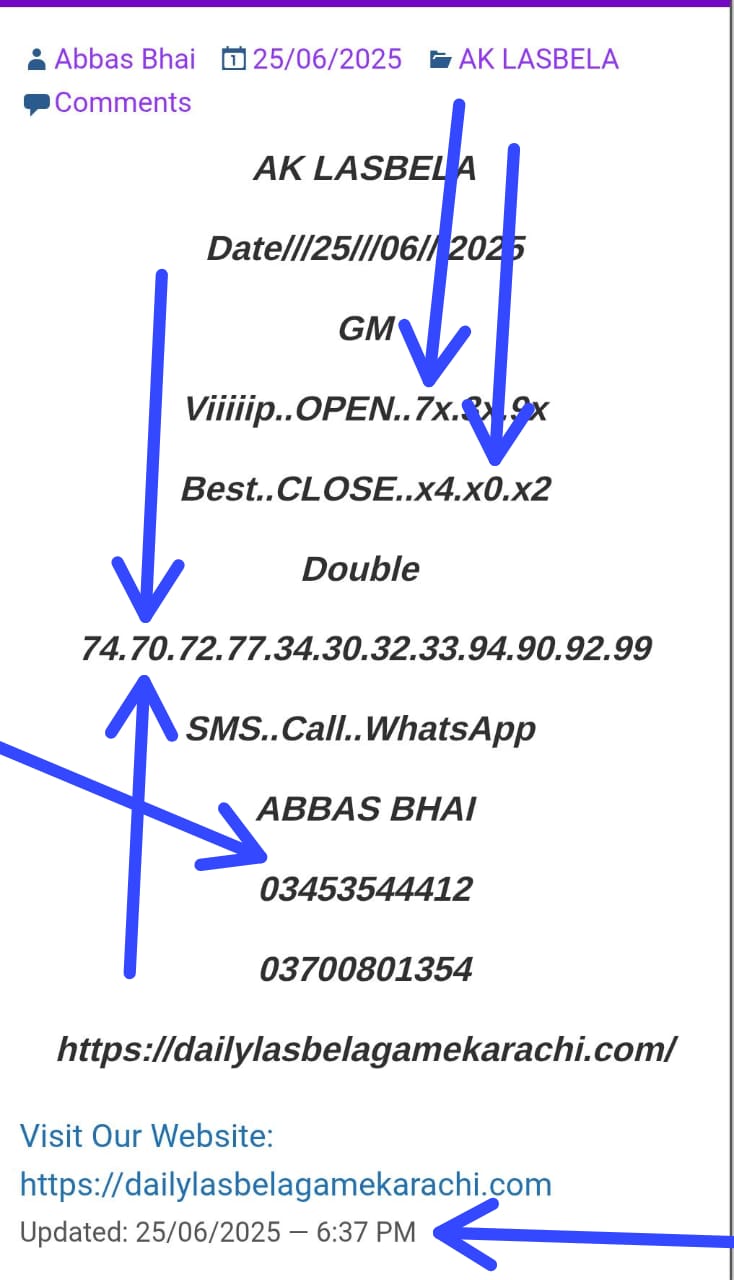Screen dimensions: 734x1280
Task: Open the Comments link
Action: coord(122,103)
